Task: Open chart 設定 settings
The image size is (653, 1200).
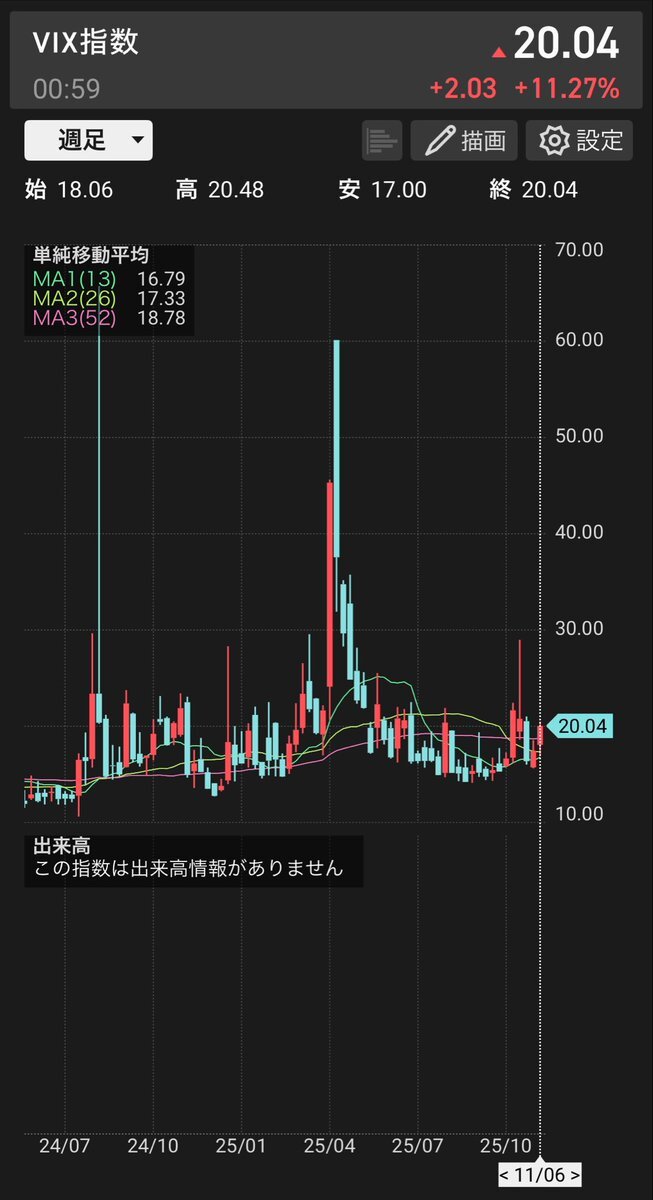Action: 580,141
